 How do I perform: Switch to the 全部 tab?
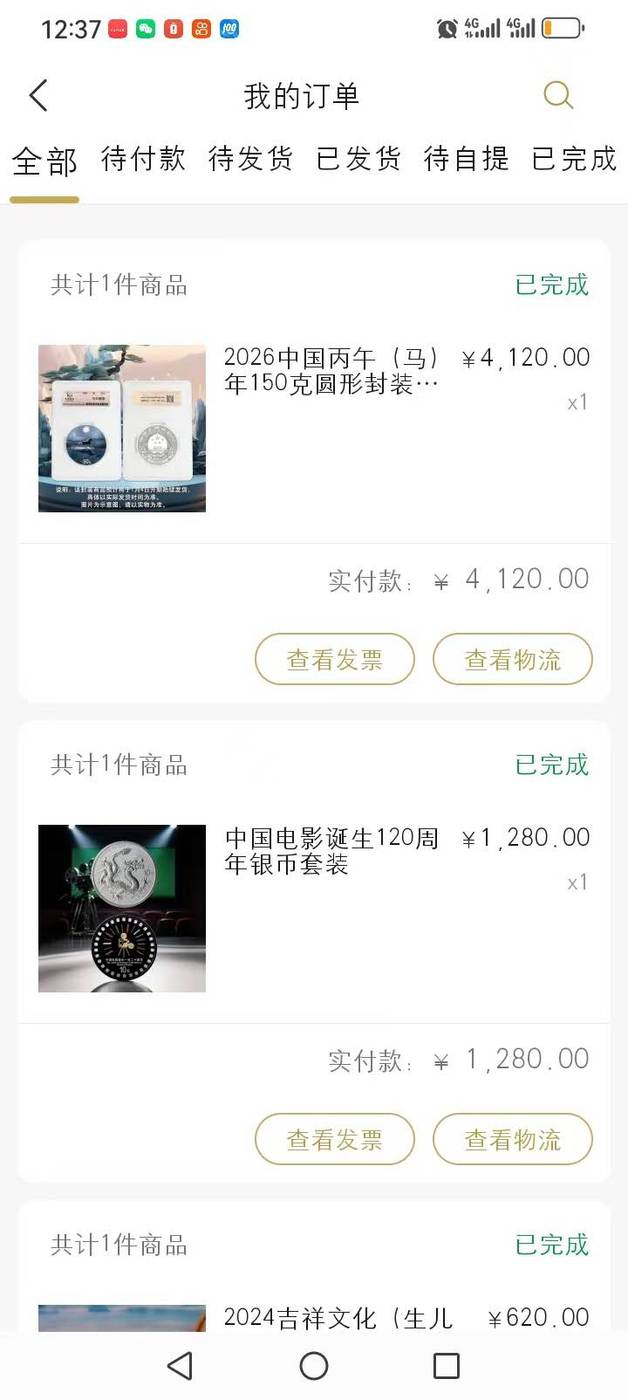point(44,160)
